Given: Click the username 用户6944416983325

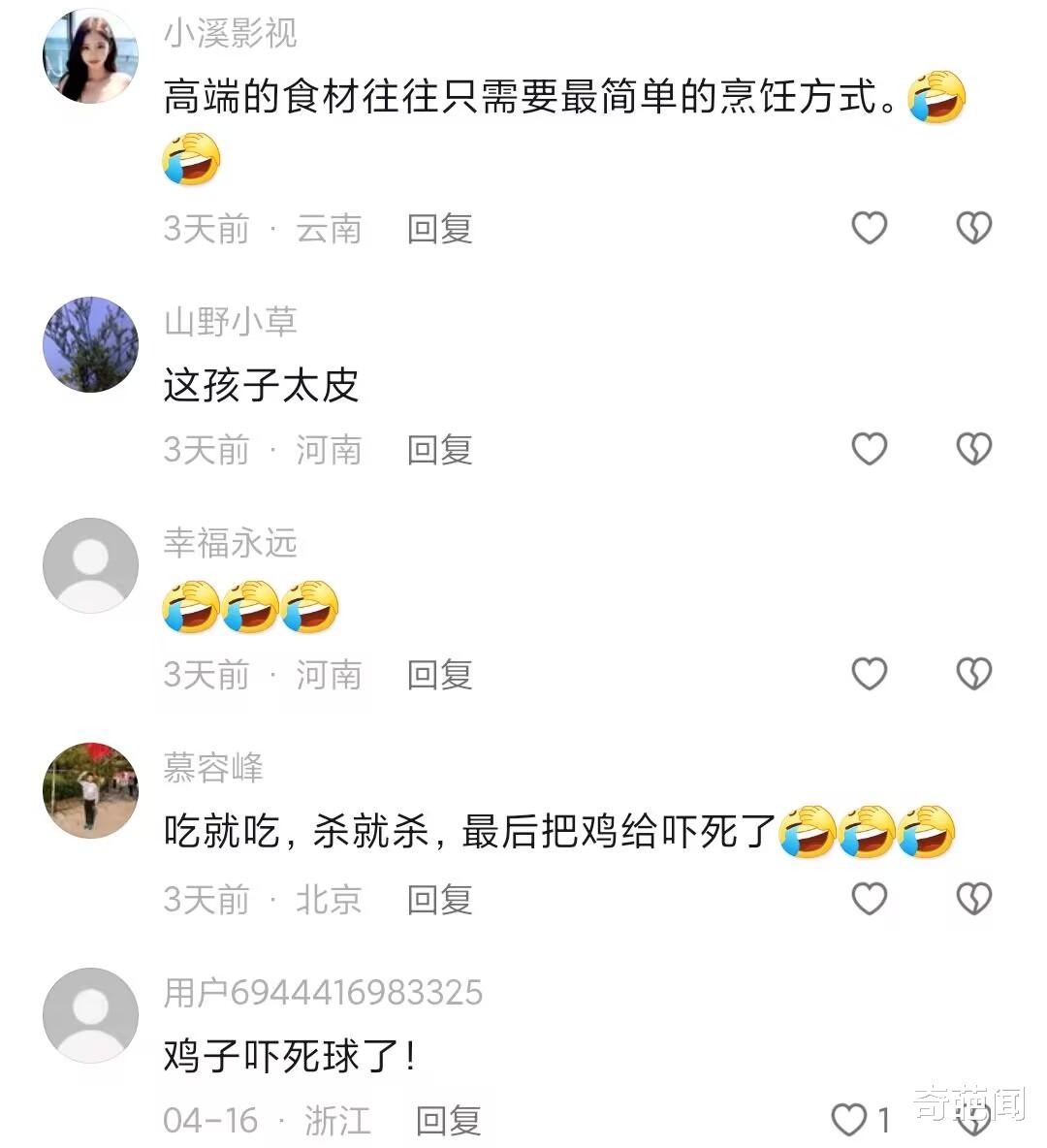Looking at the screenshot, I should 325,992.
